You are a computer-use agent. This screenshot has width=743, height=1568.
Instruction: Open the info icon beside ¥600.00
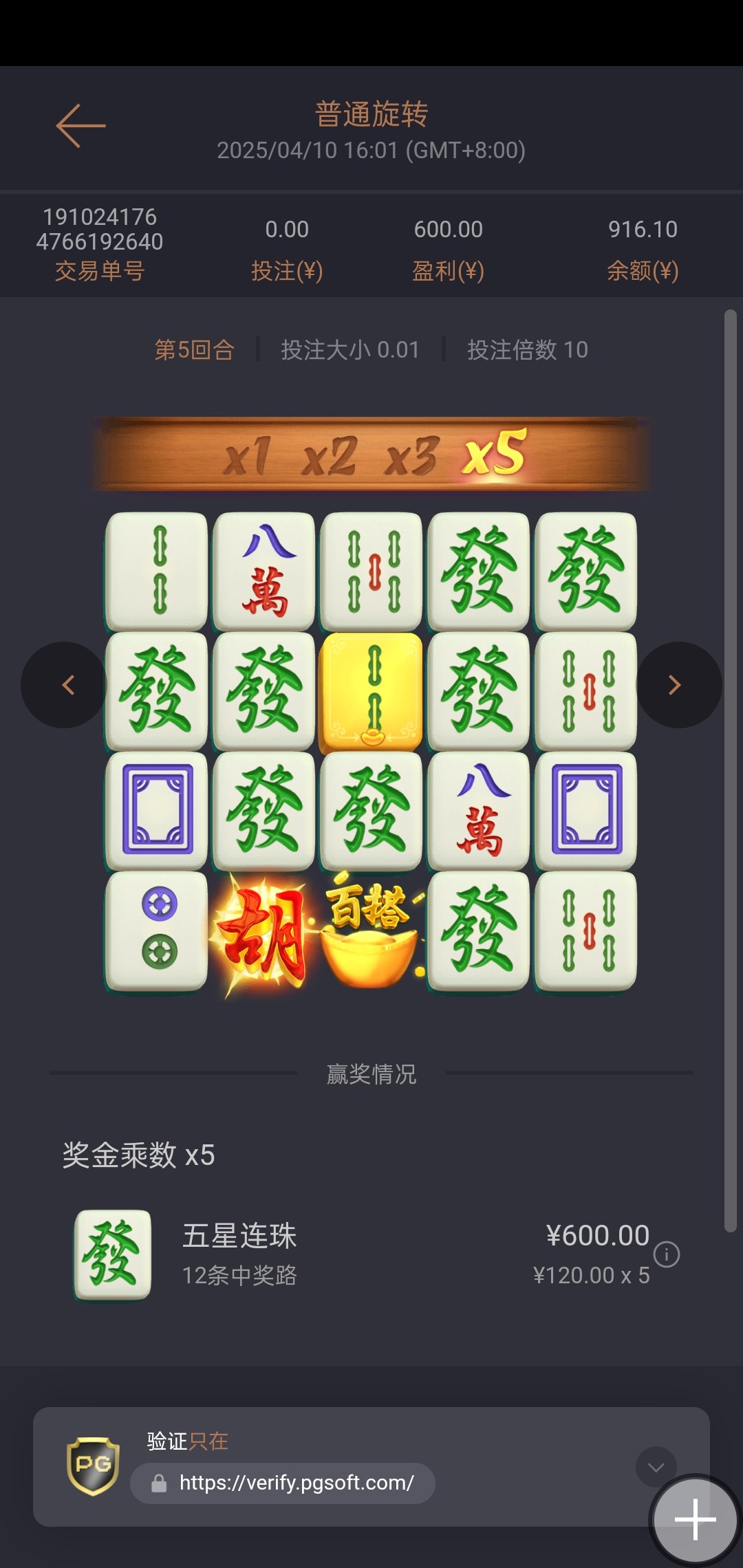point(666,1254)
